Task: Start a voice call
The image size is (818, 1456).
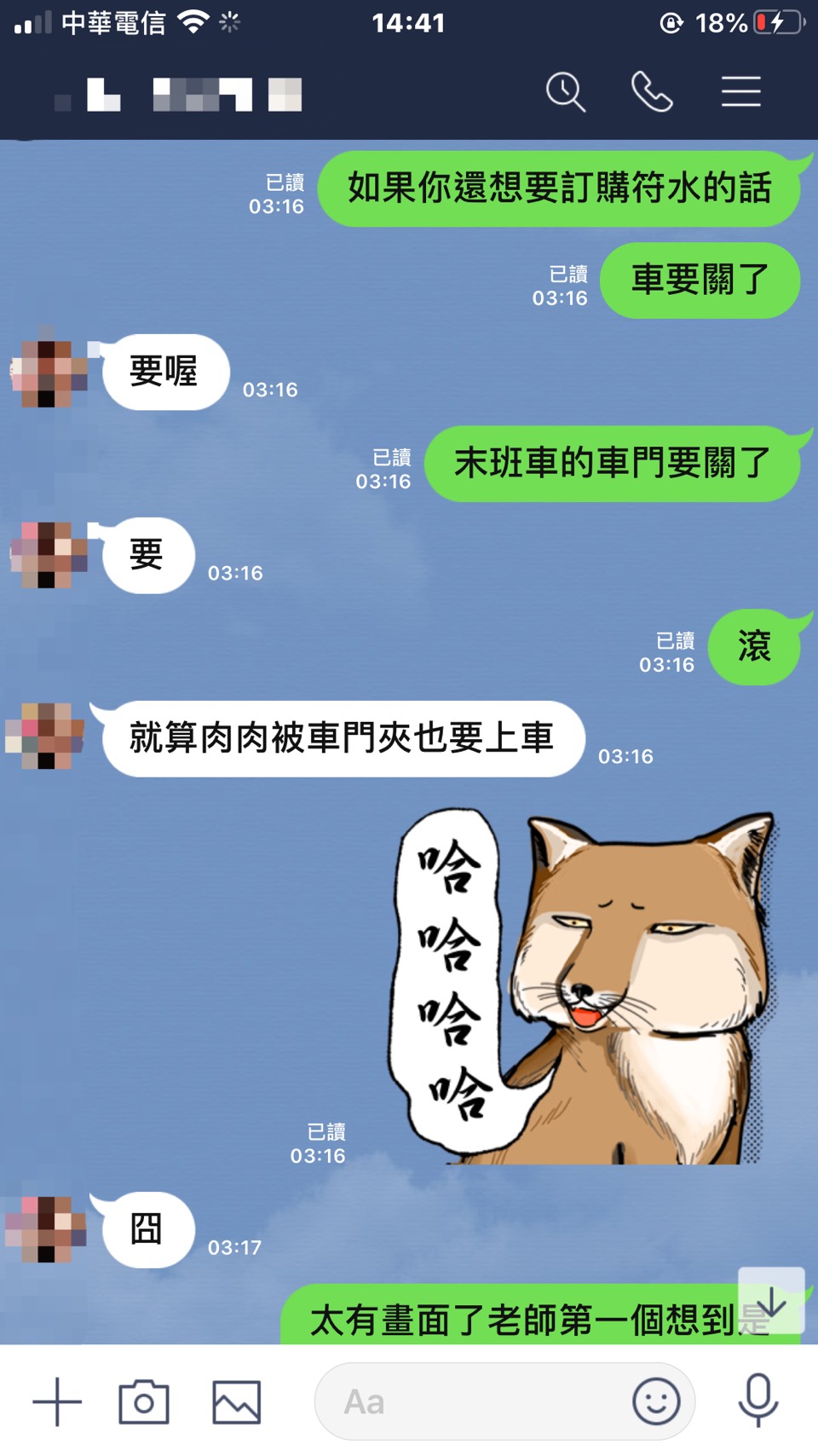Action: pos(652,92)
